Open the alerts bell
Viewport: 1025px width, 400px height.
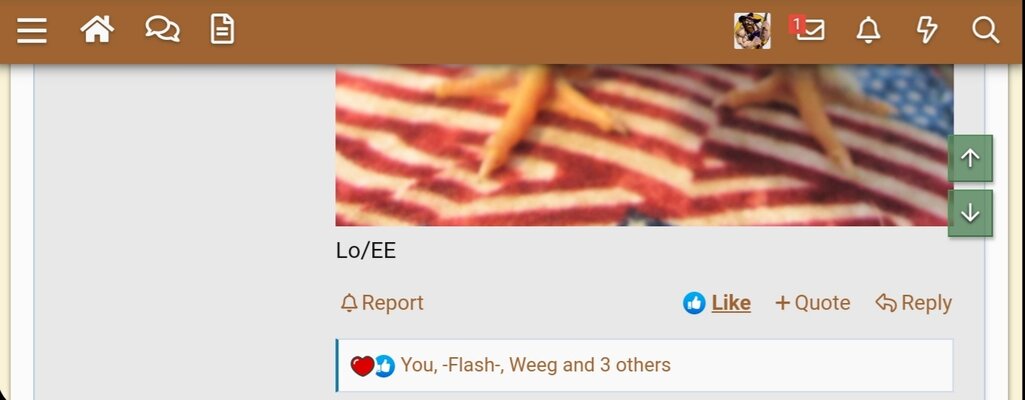[868, 31]
